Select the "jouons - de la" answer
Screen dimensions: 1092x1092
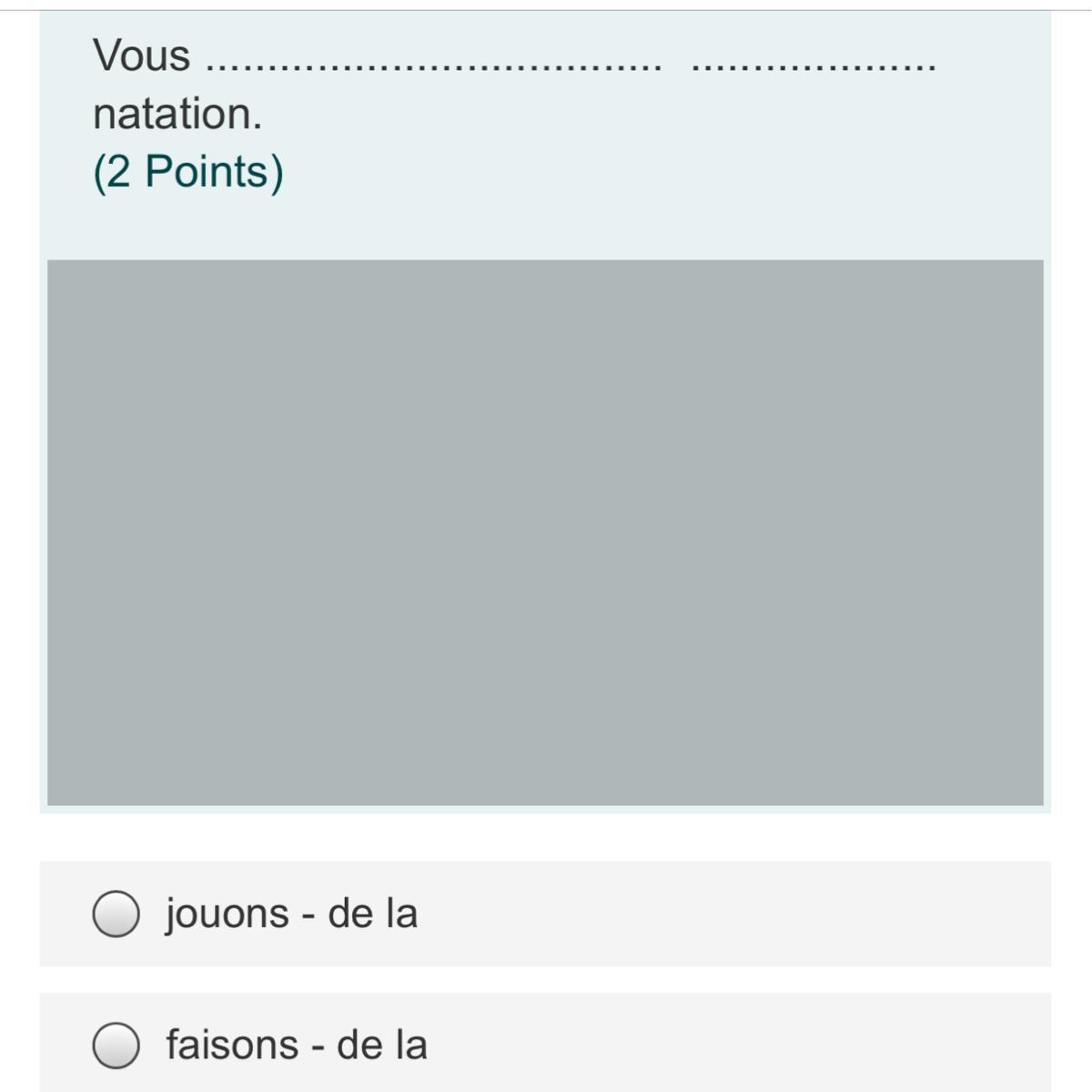116,913
